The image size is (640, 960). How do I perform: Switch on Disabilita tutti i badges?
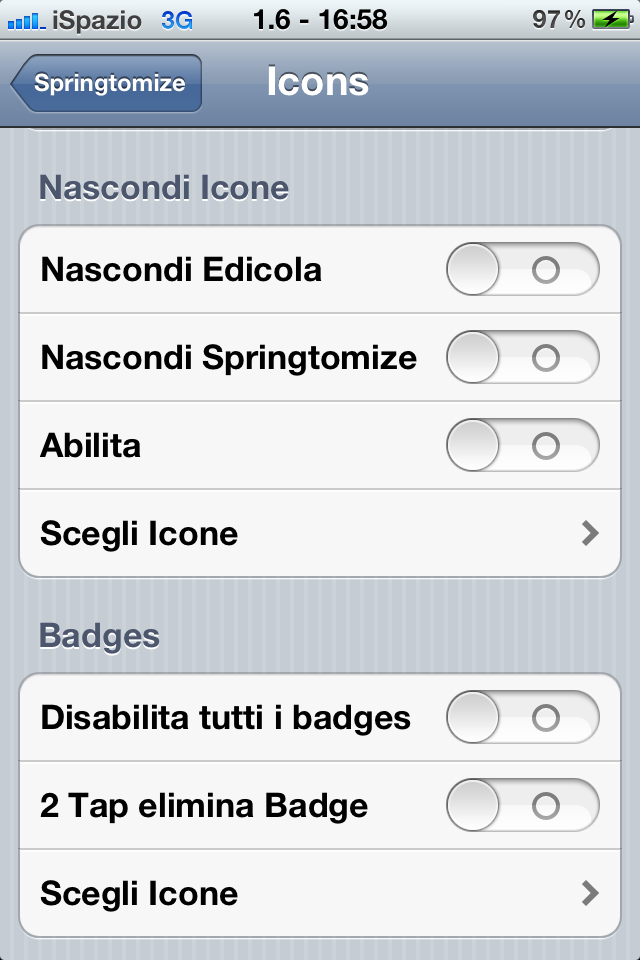522,718
